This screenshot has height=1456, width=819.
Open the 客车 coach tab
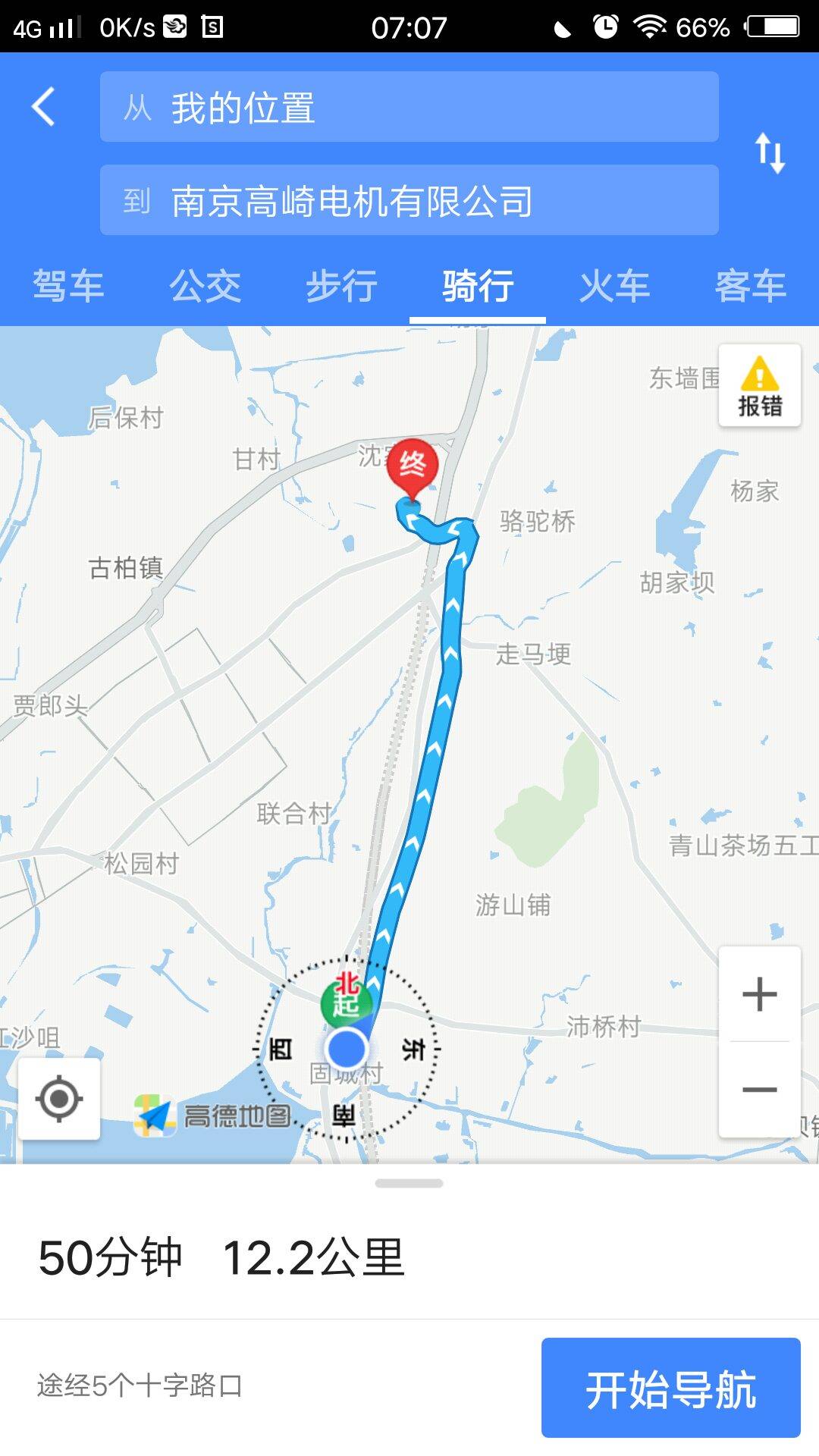751,287
